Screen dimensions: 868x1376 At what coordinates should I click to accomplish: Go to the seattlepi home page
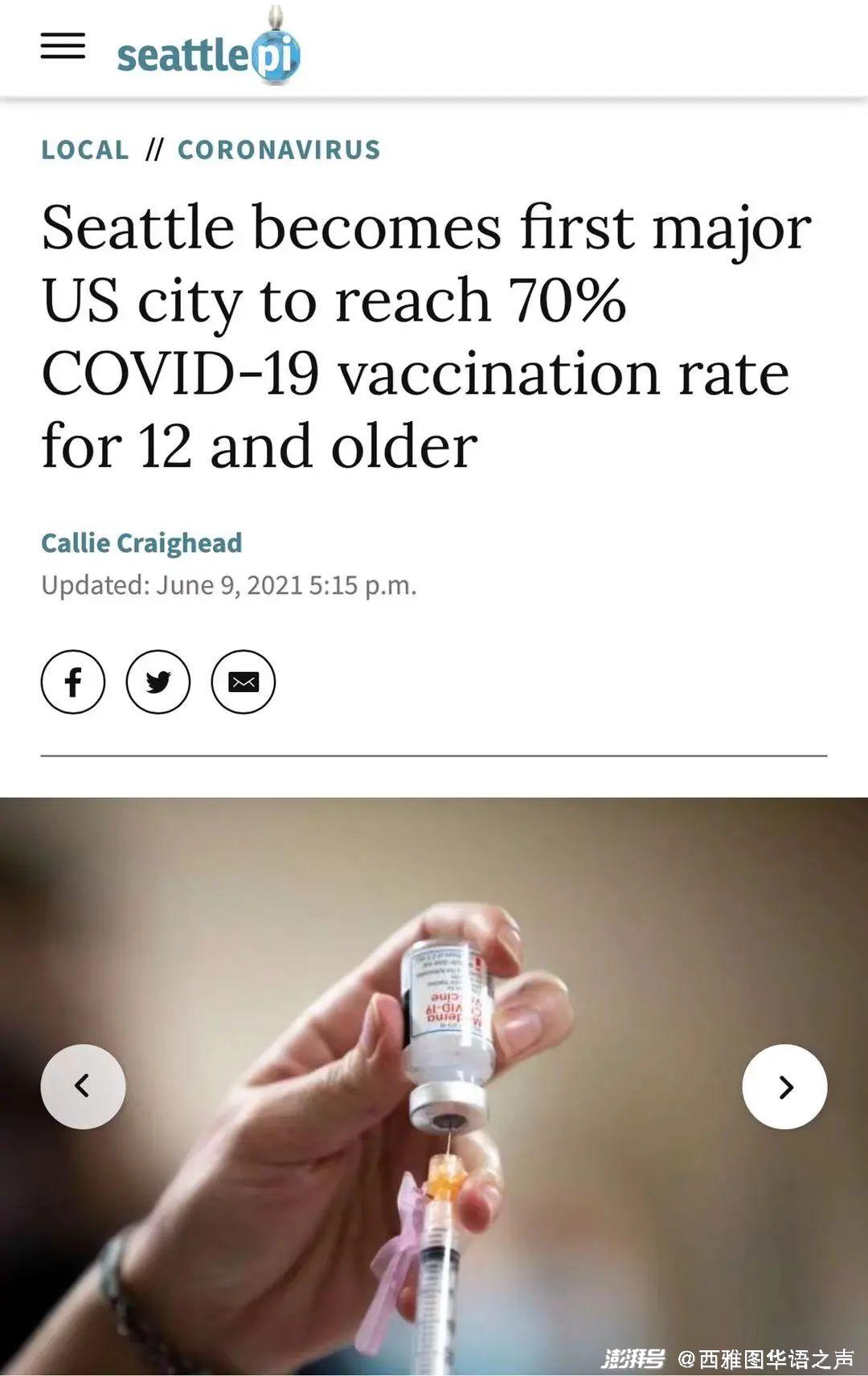(x=208, y=55)
